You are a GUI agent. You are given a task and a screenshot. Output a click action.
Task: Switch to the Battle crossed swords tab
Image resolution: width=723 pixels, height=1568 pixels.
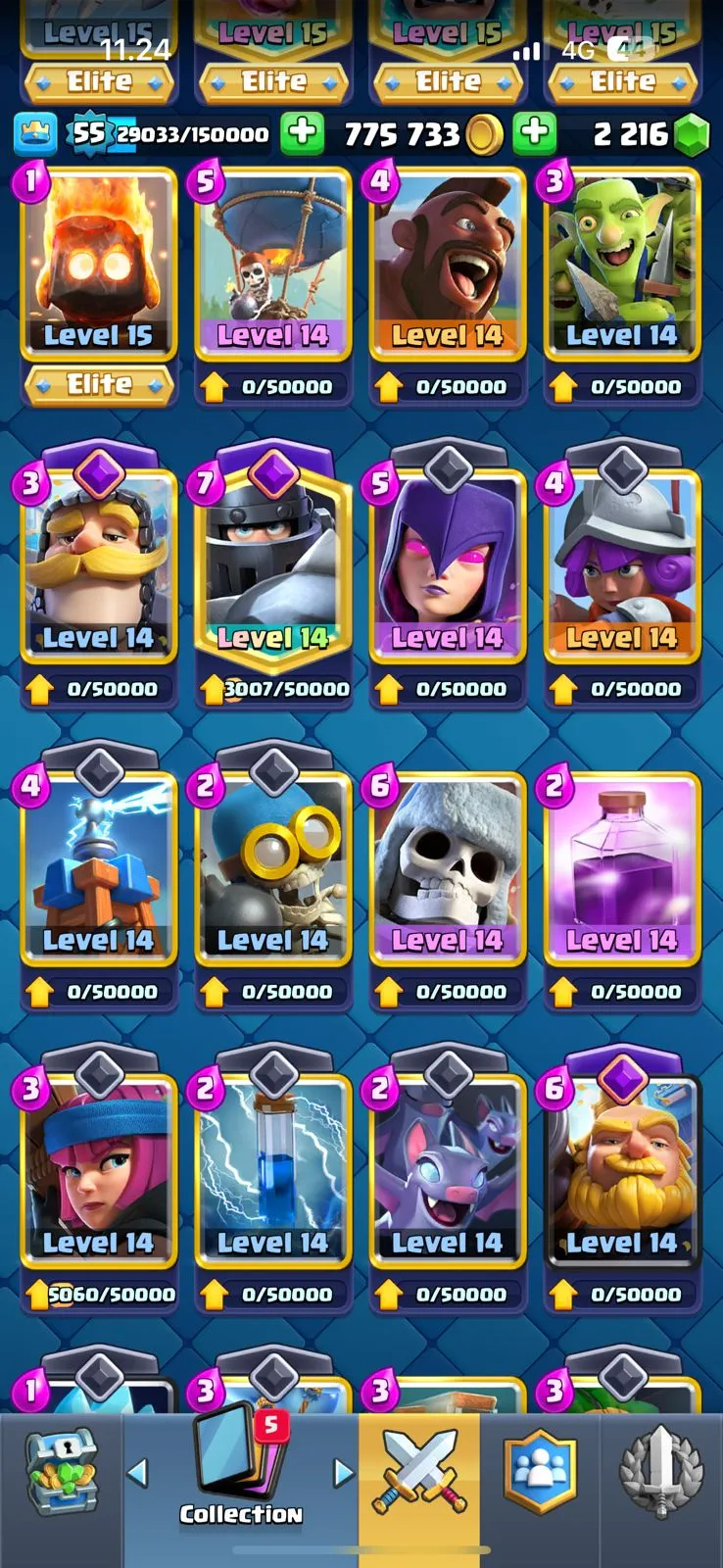tap(419, 1472)
